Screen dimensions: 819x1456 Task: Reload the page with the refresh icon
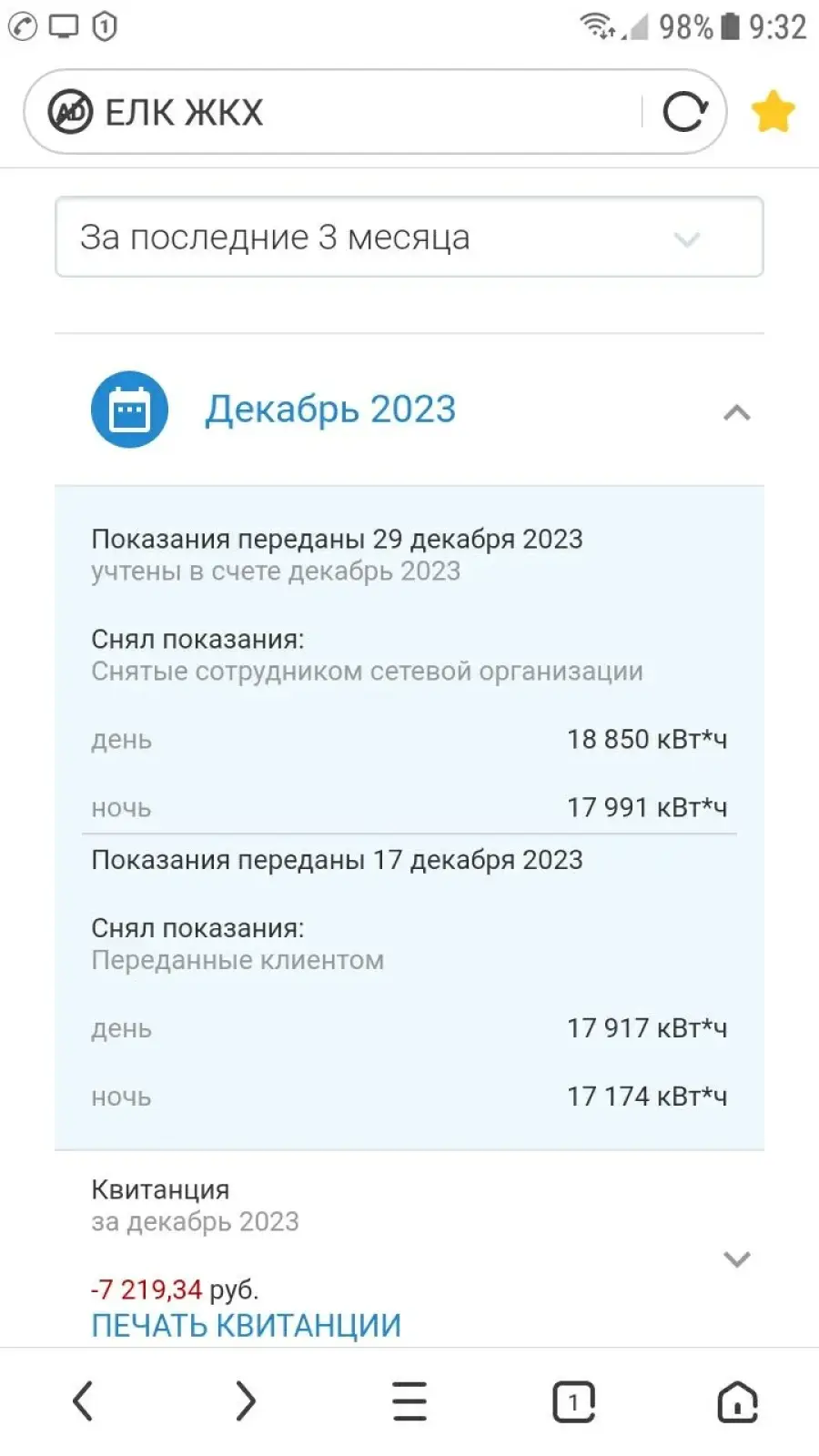(x=684, y=112)
